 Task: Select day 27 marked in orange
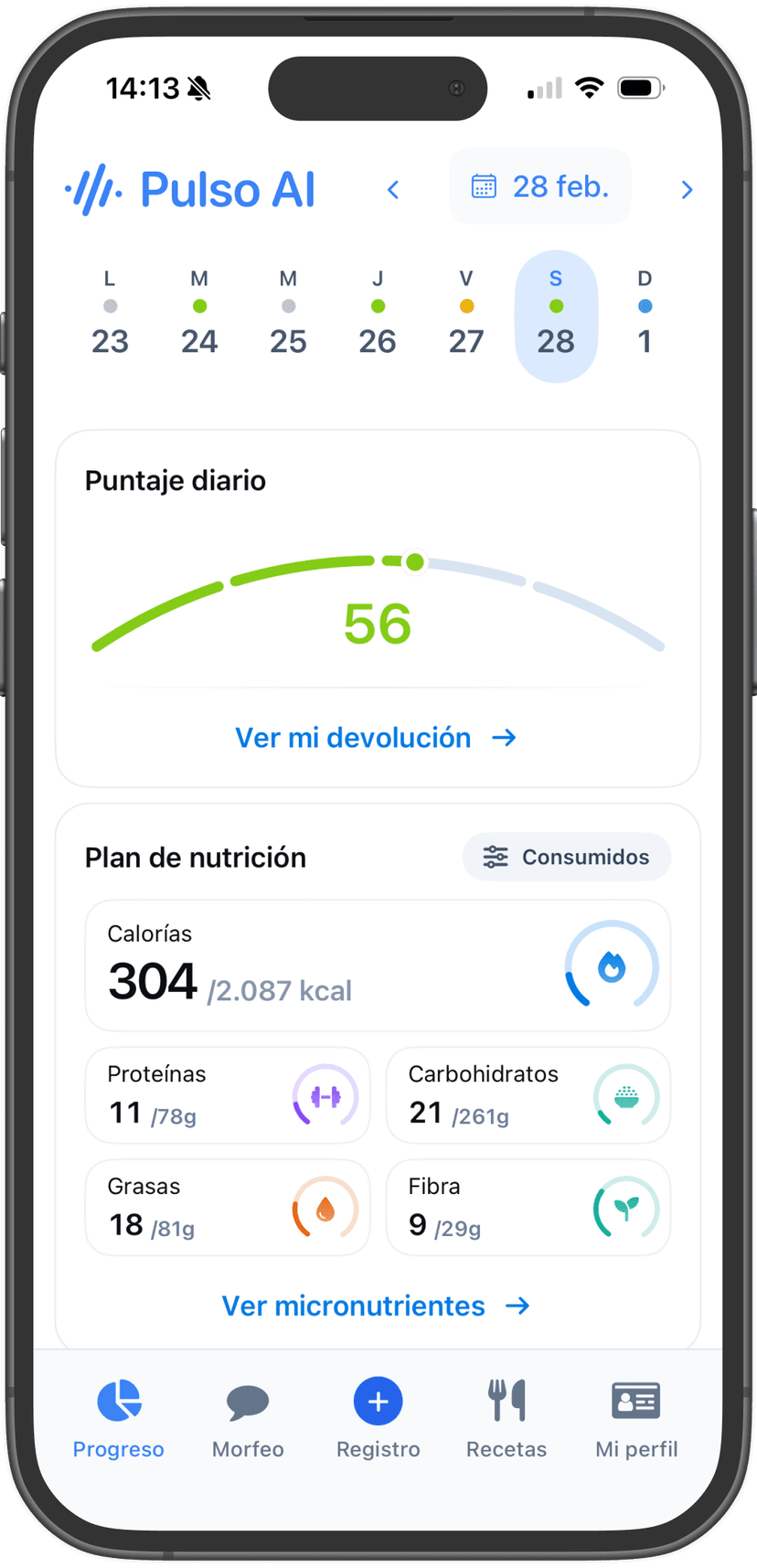[x=466, y=315]
